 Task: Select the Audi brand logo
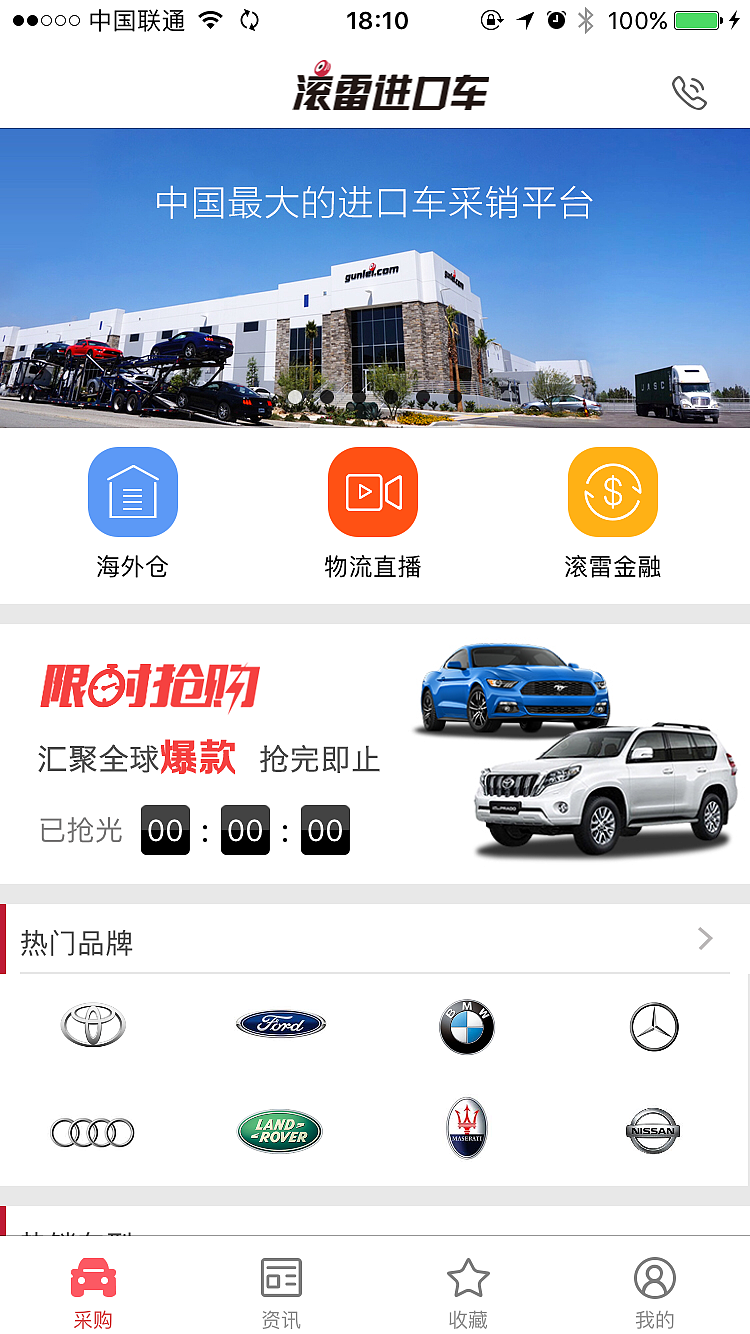93,1131
